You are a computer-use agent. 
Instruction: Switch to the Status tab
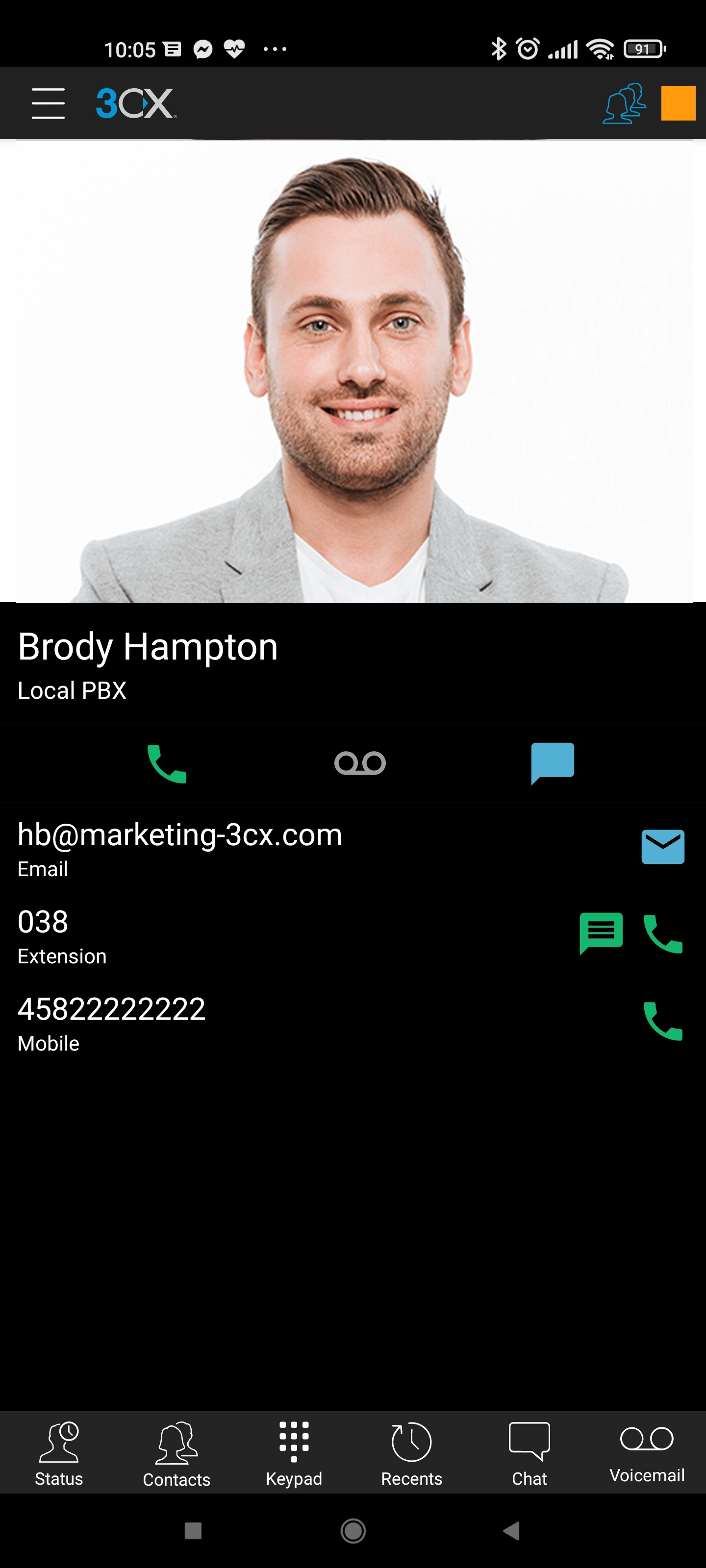[58, 1454]
